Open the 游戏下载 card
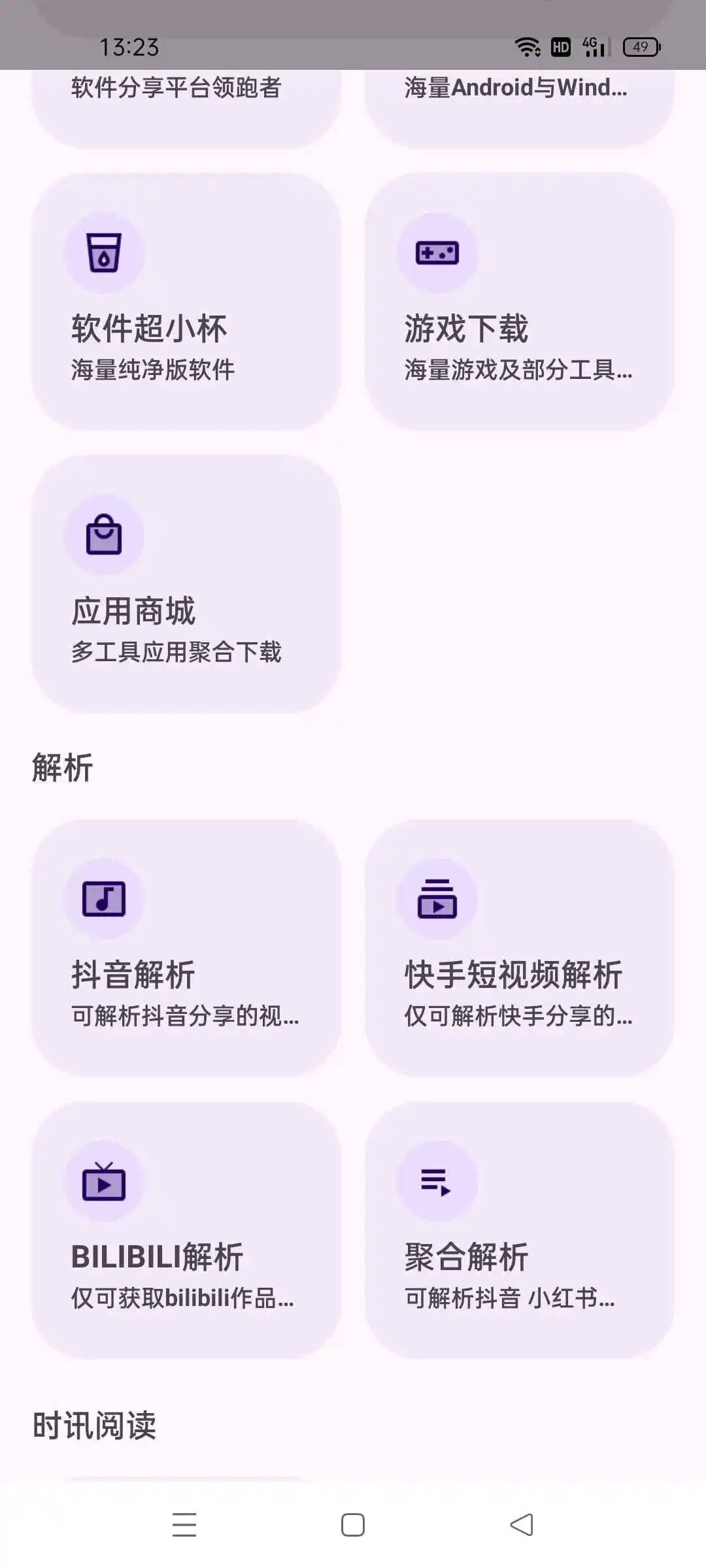 (x=519, y=302)
